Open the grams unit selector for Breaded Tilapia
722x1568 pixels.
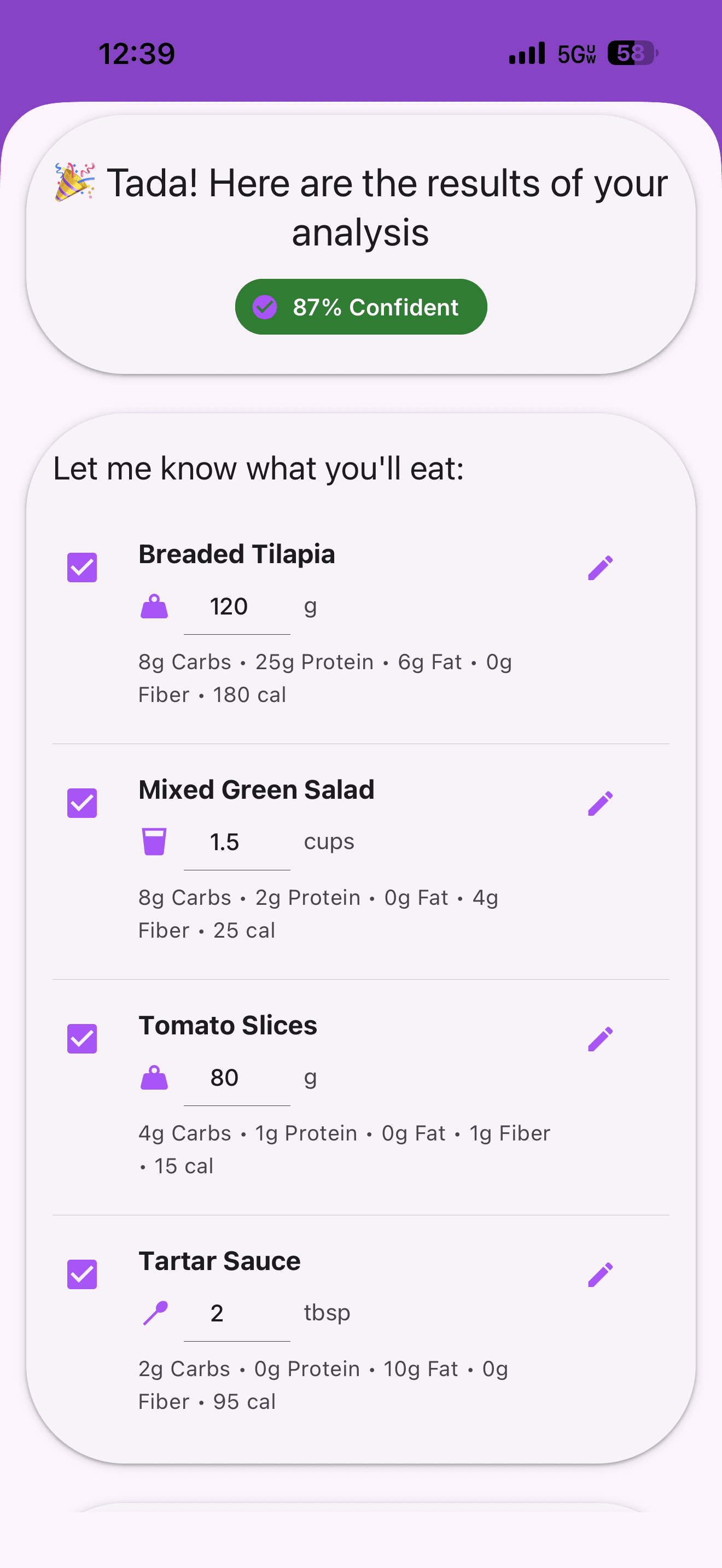(311, 606)
